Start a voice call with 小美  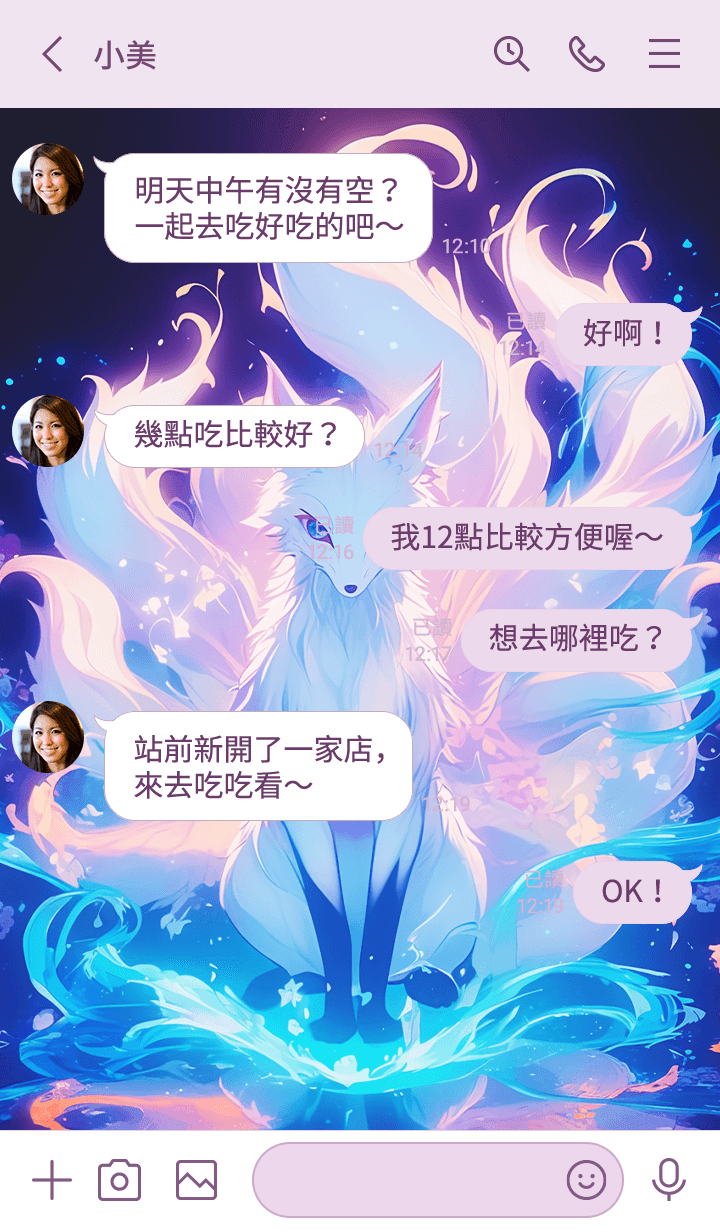[587, 54]
